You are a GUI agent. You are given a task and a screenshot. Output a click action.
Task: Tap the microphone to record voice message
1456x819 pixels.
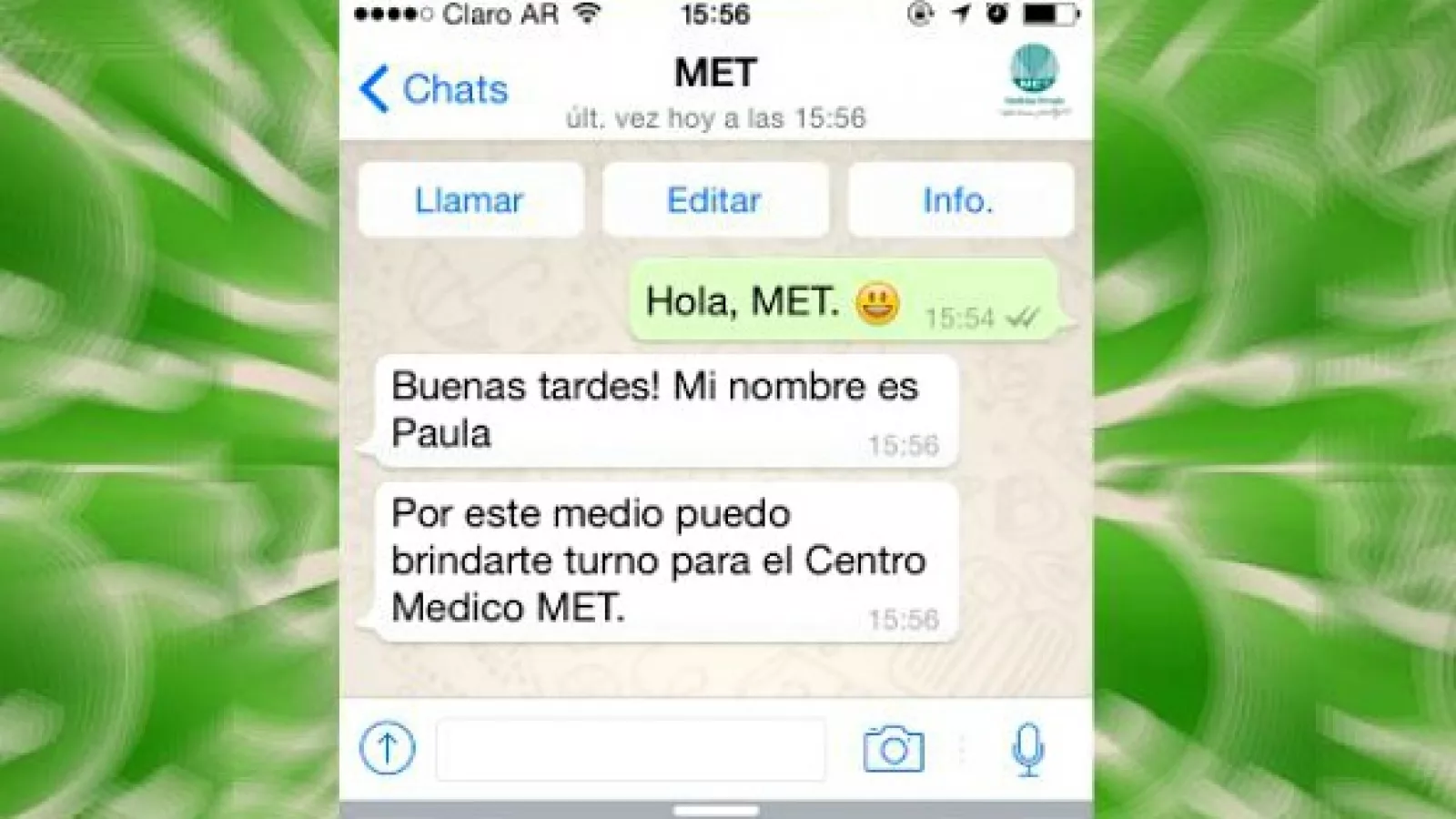tap(1028, 749)
